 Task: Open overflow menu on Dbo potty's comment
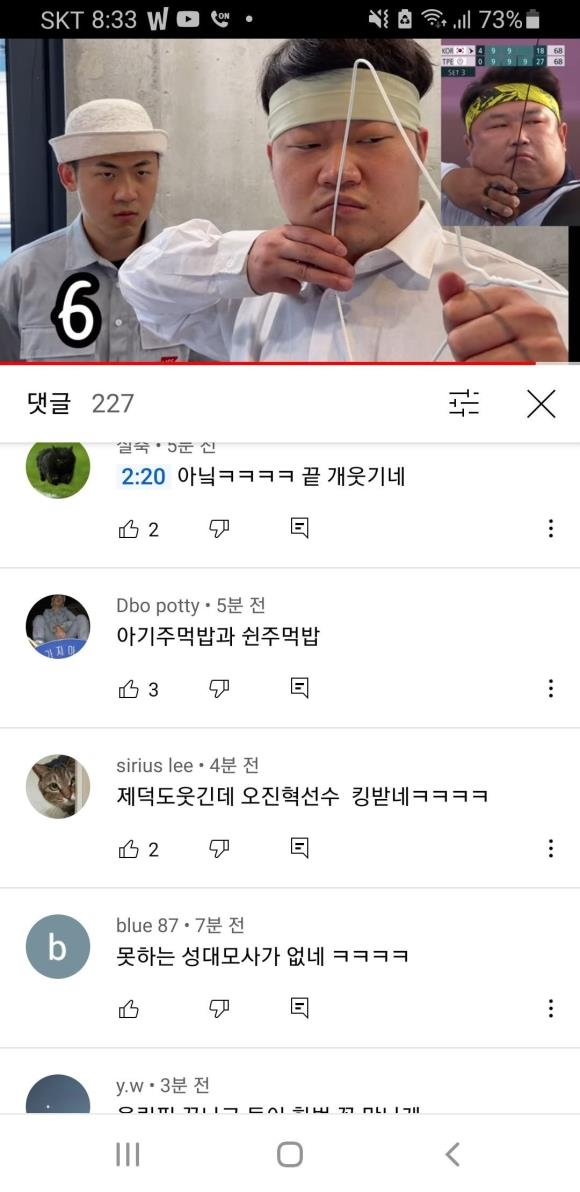550,689
